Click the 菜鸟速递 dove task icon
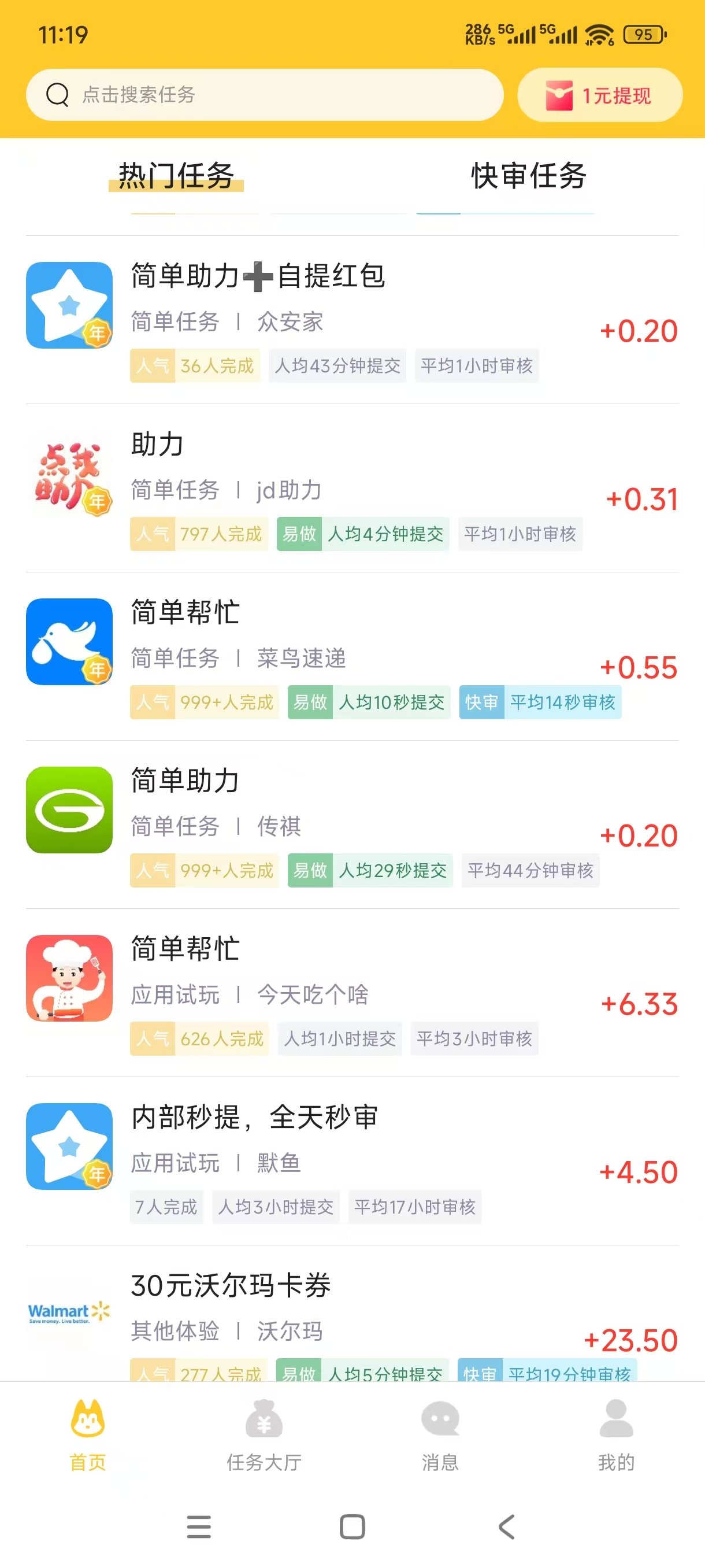705x1568 pixels. (69, 642)
